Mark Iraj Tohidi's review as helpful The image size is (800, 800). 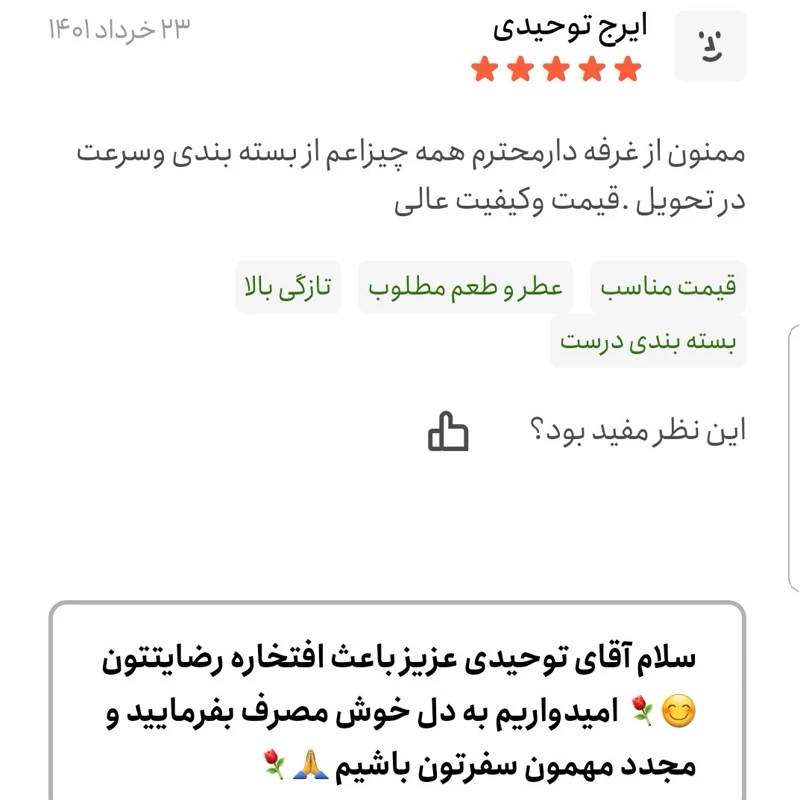pyautogui.click(x=448, y=432)
